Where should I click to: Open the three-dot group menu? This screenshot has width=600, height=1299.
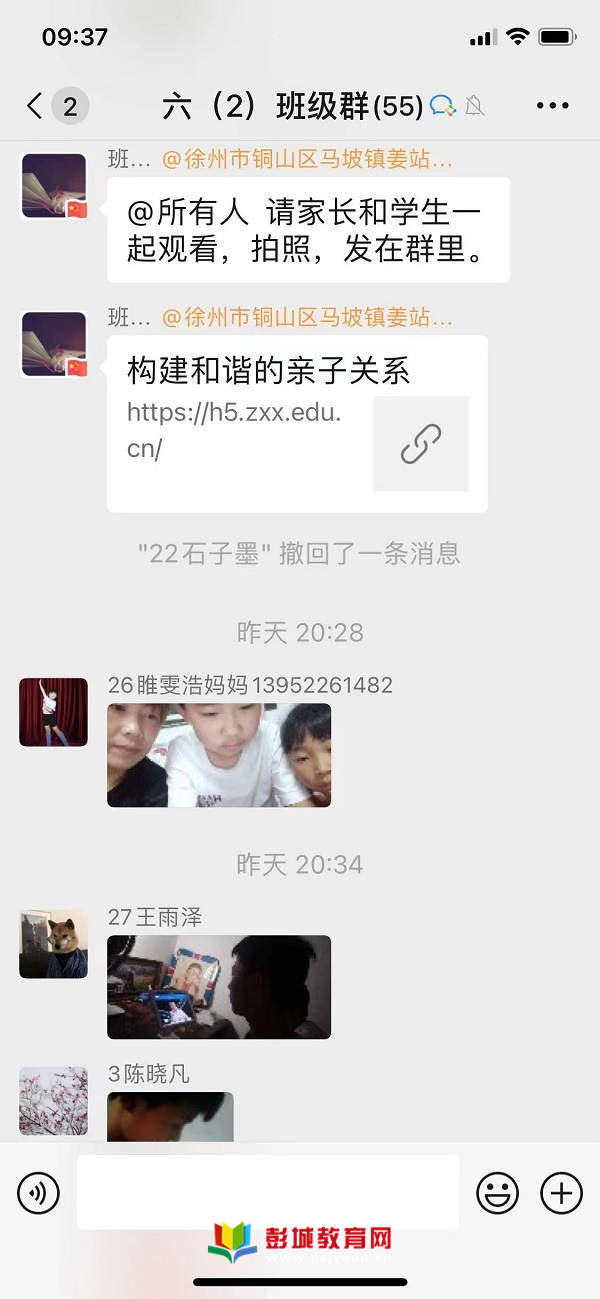552,106
